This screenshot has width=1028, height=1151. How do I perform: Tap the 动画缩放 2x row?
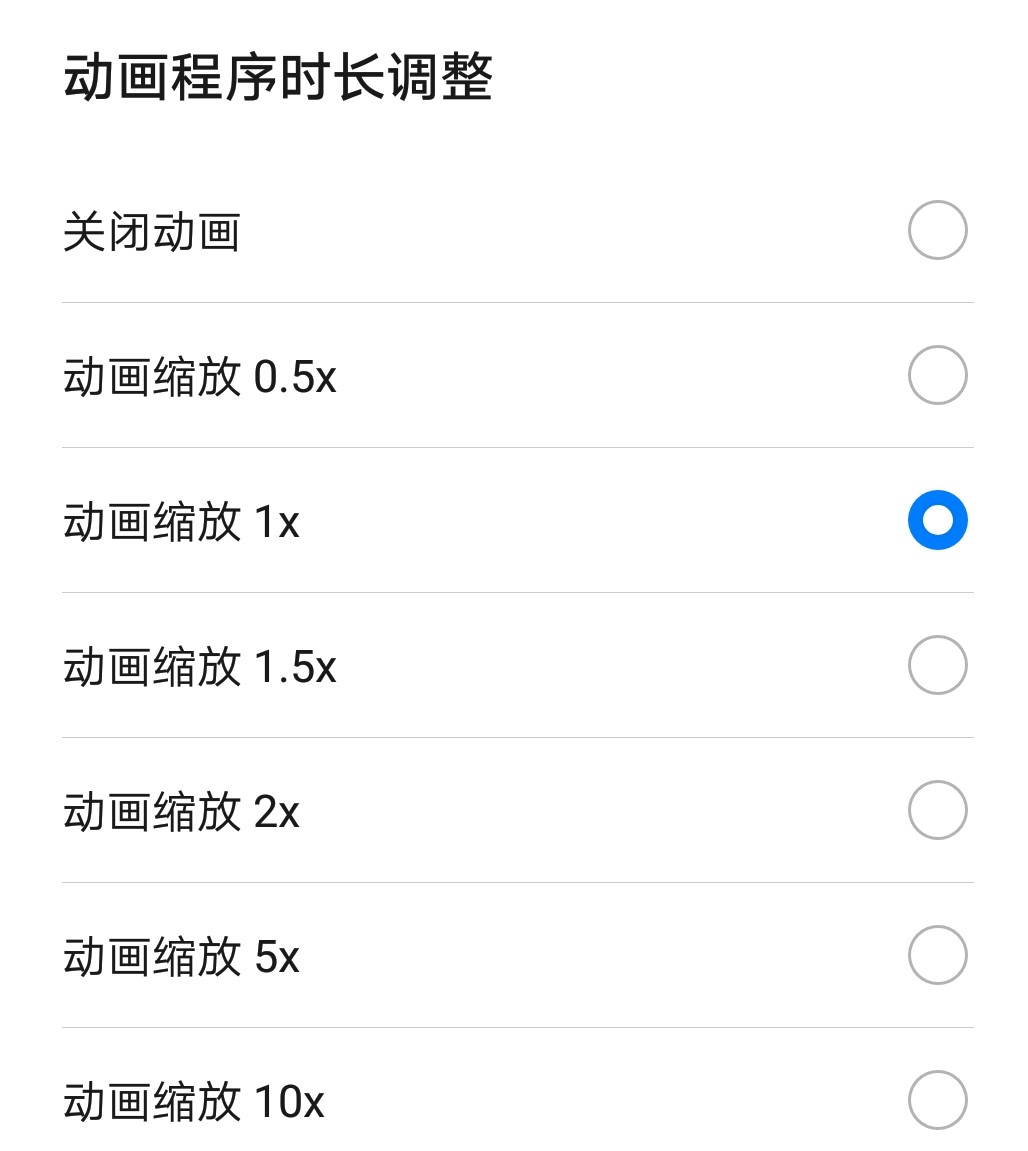coord(500,810)
